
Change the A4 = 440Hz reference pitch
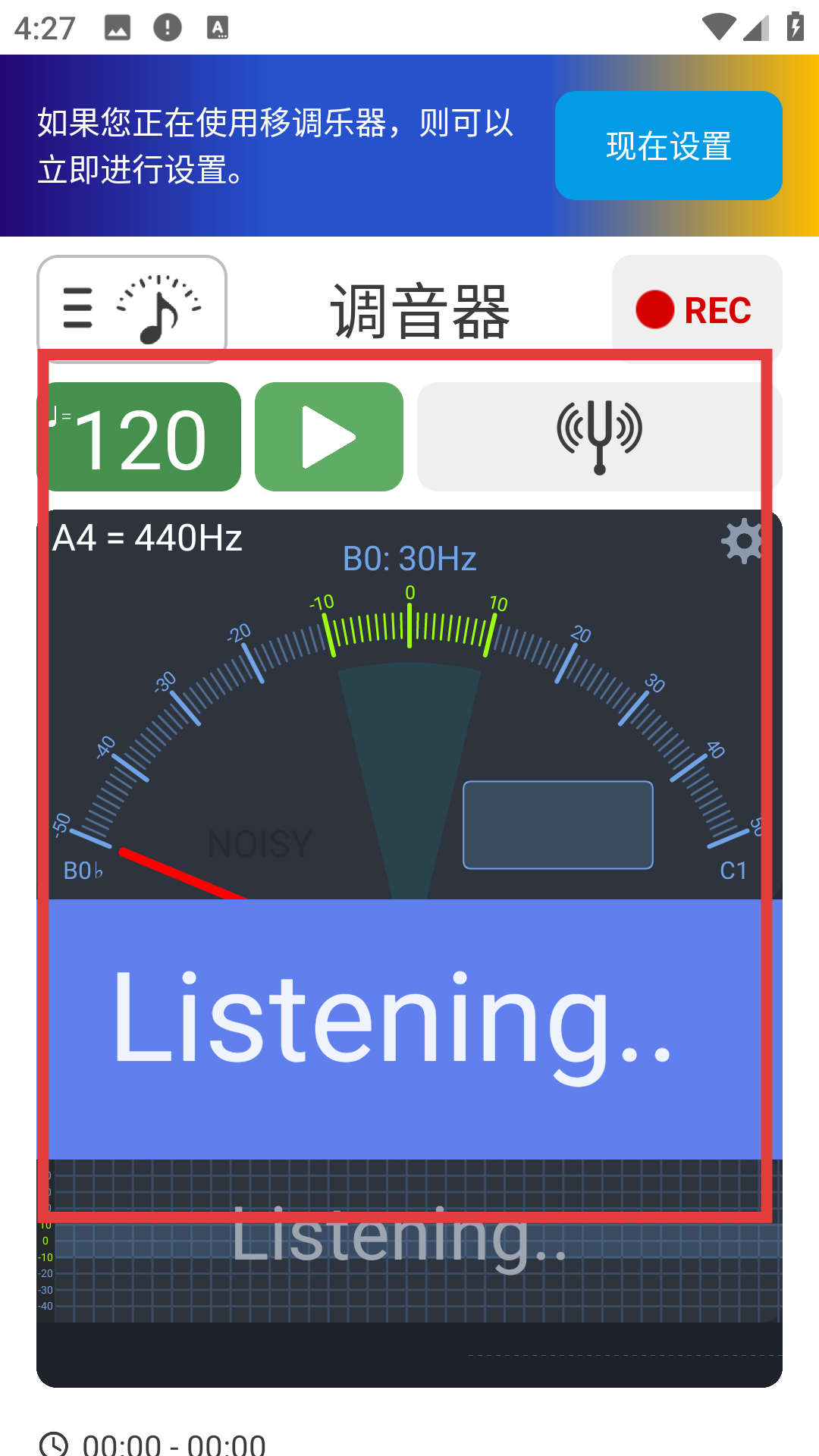[x=148, y=538]
